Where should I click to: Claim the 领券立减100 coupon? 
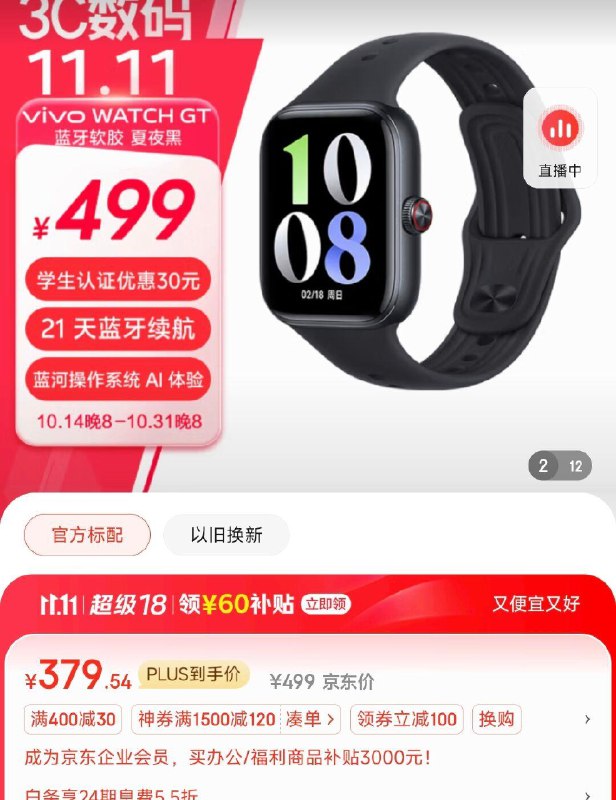coord(407,719)
